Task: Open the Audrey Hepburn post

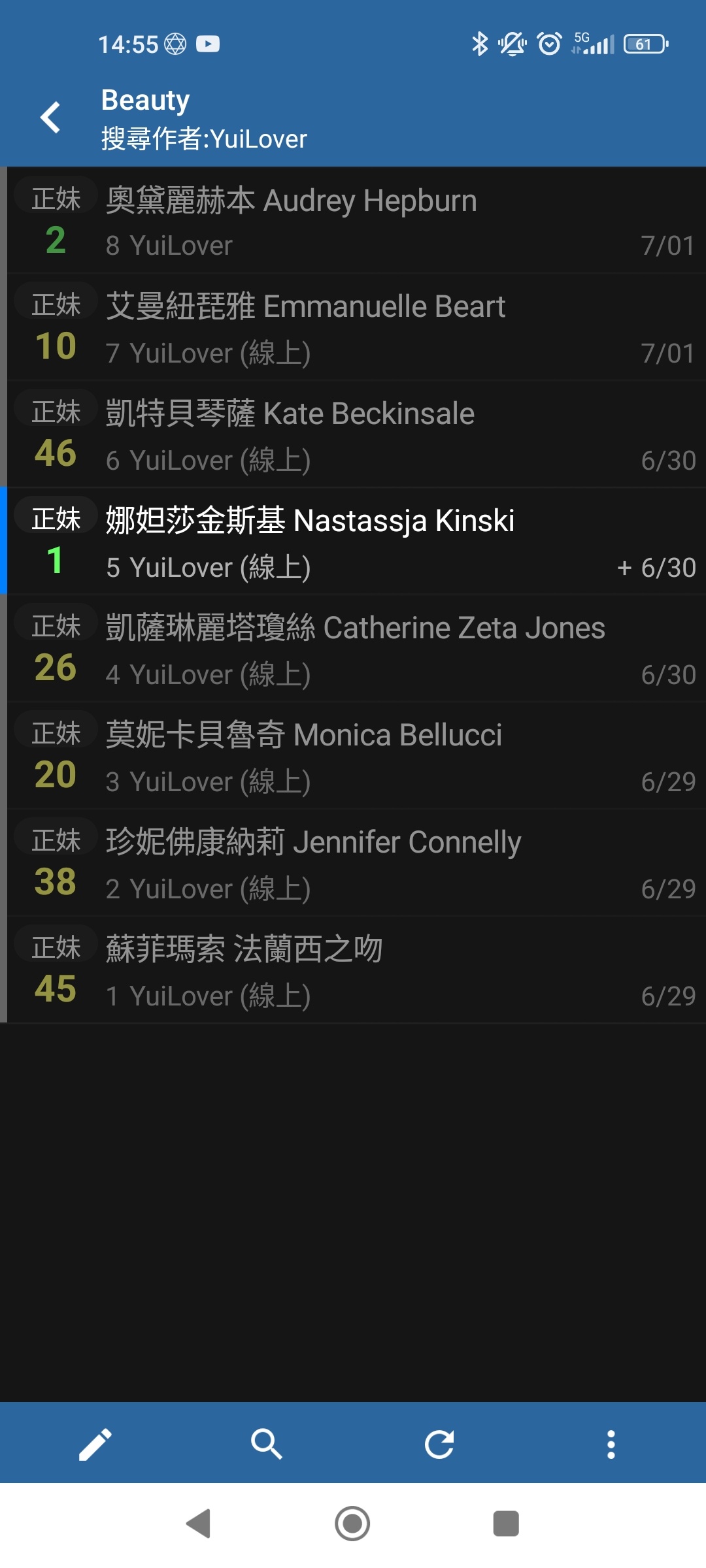Action: point(353,220)
